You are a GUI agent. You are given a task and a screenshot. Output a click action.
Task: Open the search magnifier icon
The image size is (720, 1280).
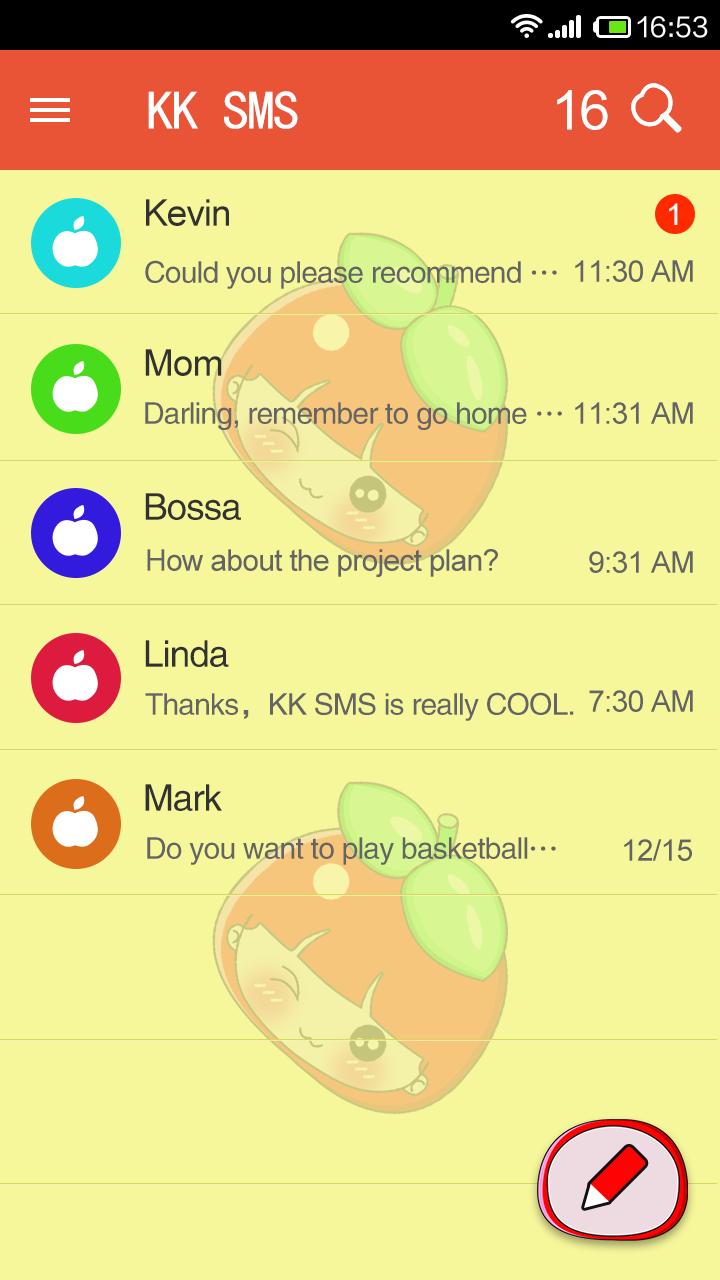point(657,110)
